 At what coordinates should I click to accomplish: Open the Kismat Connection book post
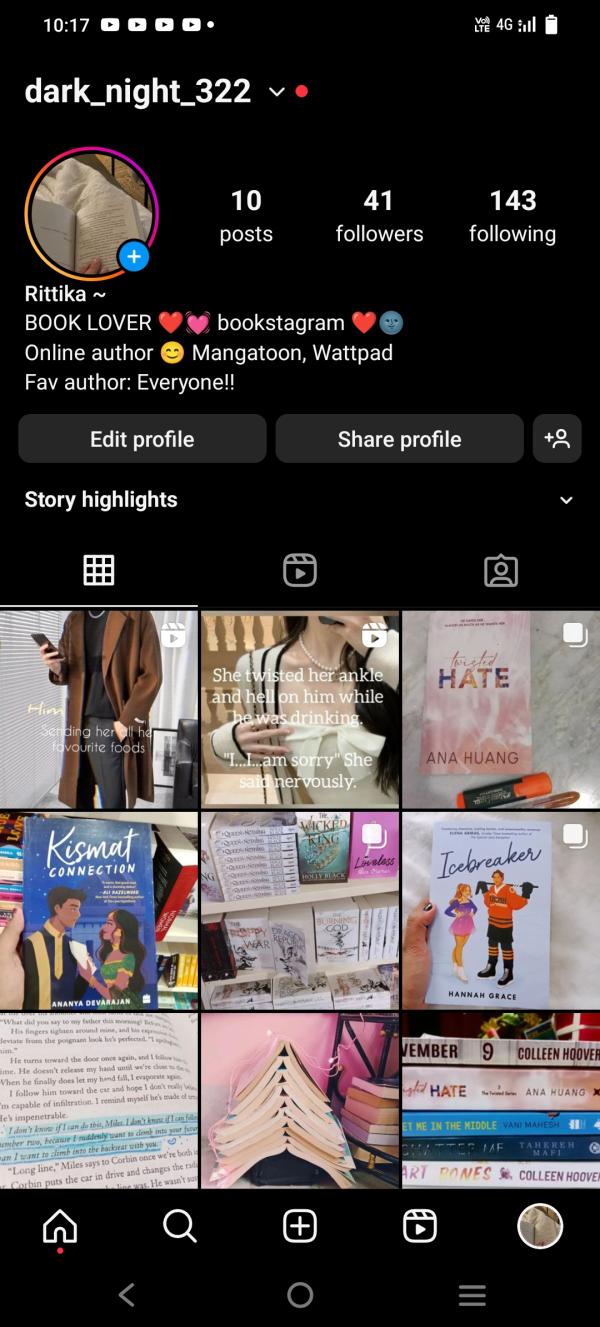(99, 910)
